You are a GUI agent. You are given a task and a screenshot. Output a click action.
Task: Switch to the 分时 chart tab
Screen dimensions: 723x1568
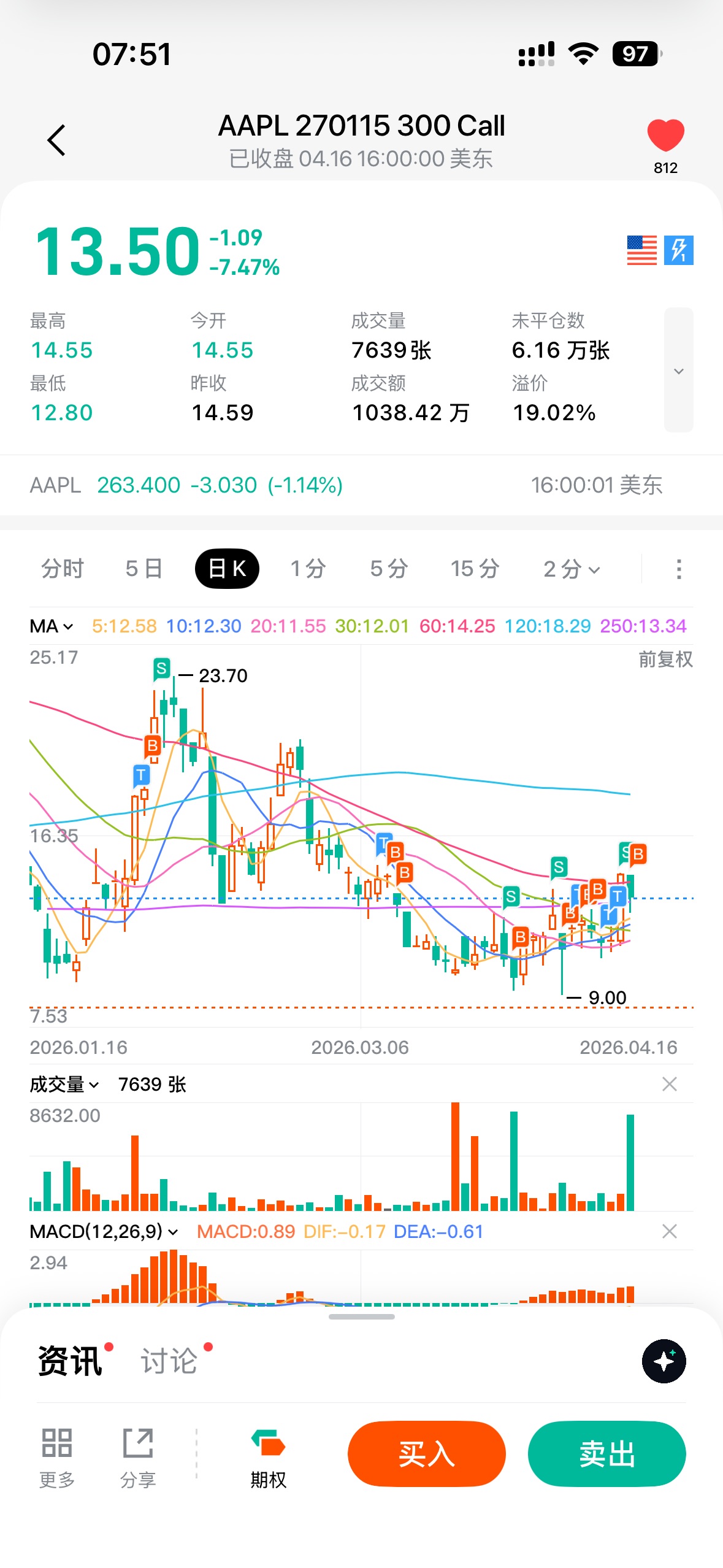tap(62, 569)
